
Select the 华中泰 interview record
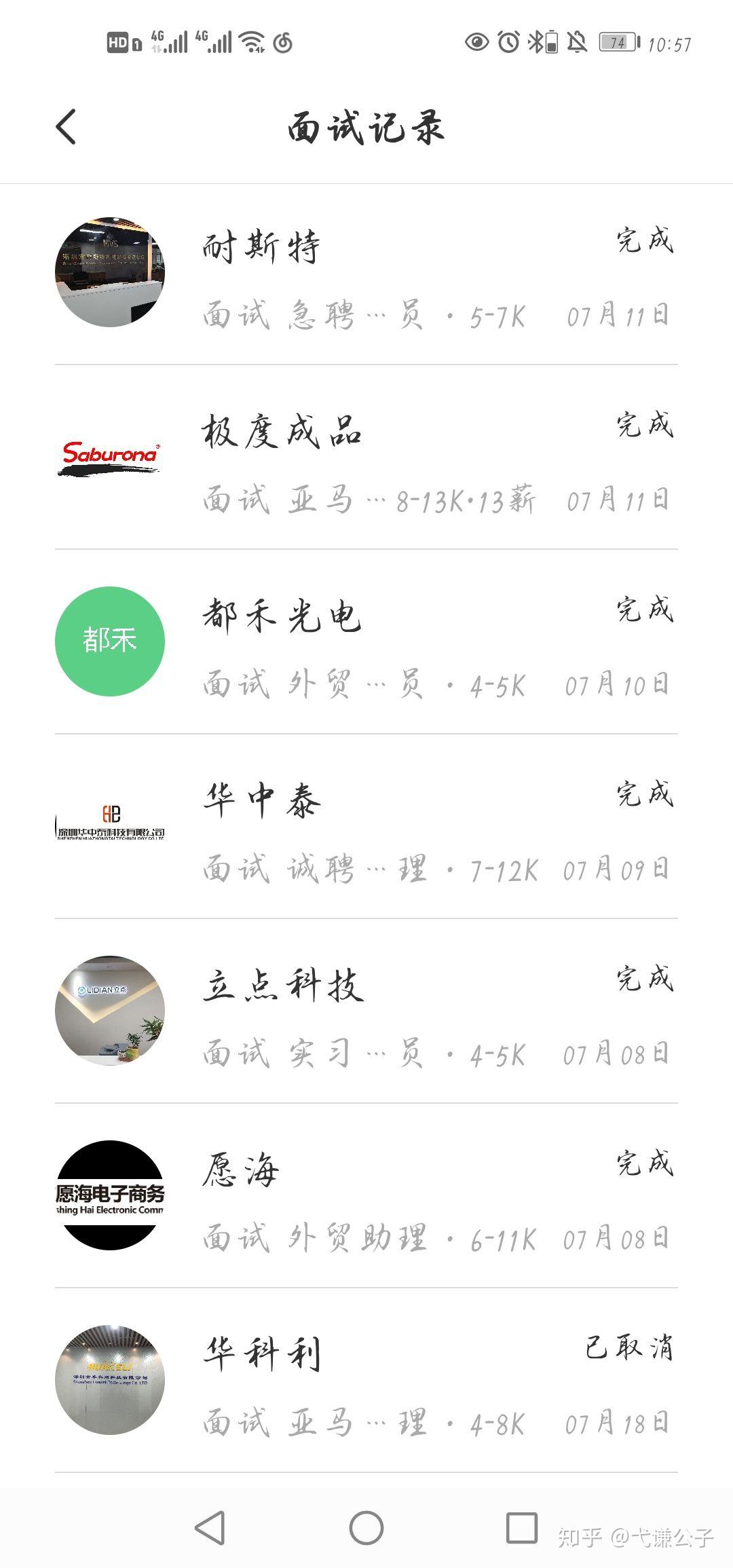tap(366, 829)
